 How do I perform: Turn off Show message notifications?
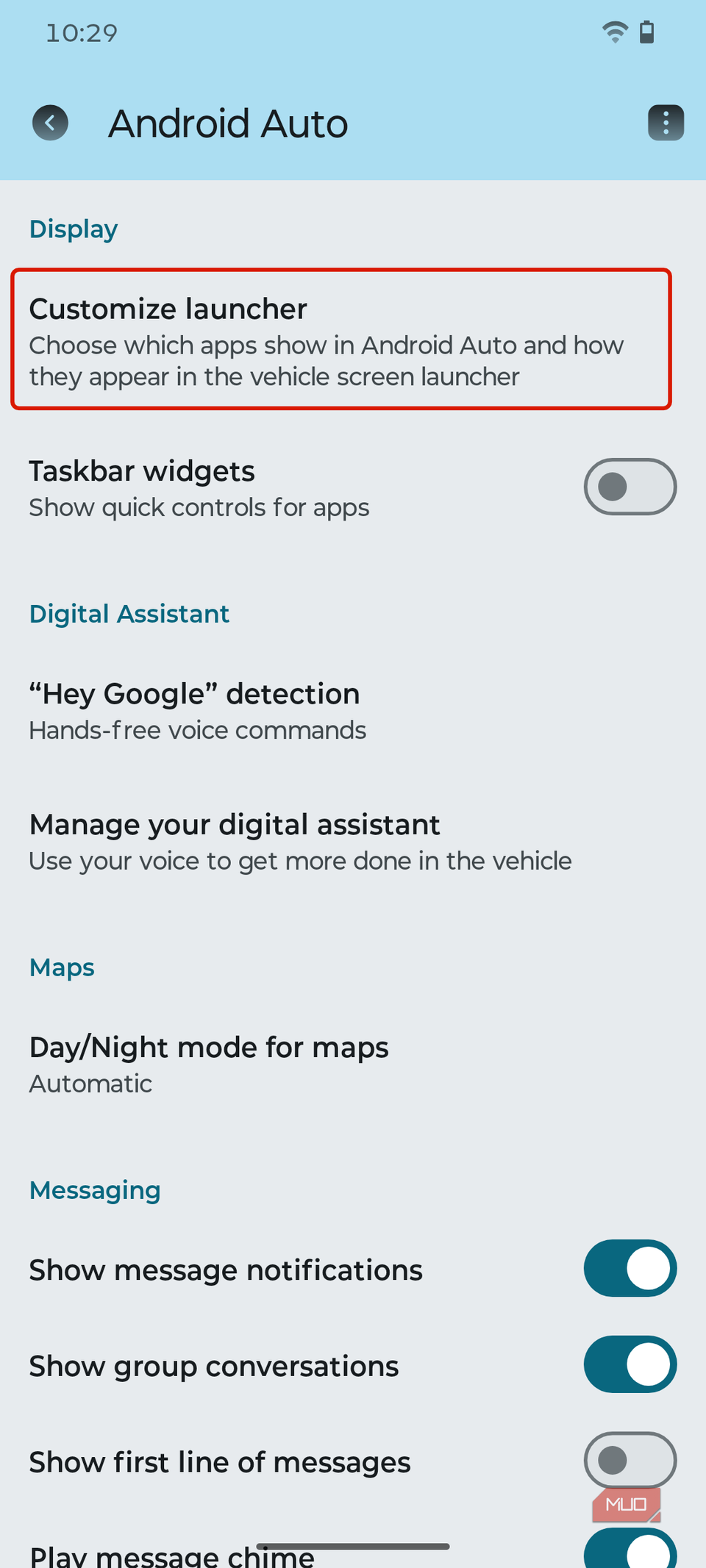click(x=630, y=1268)
